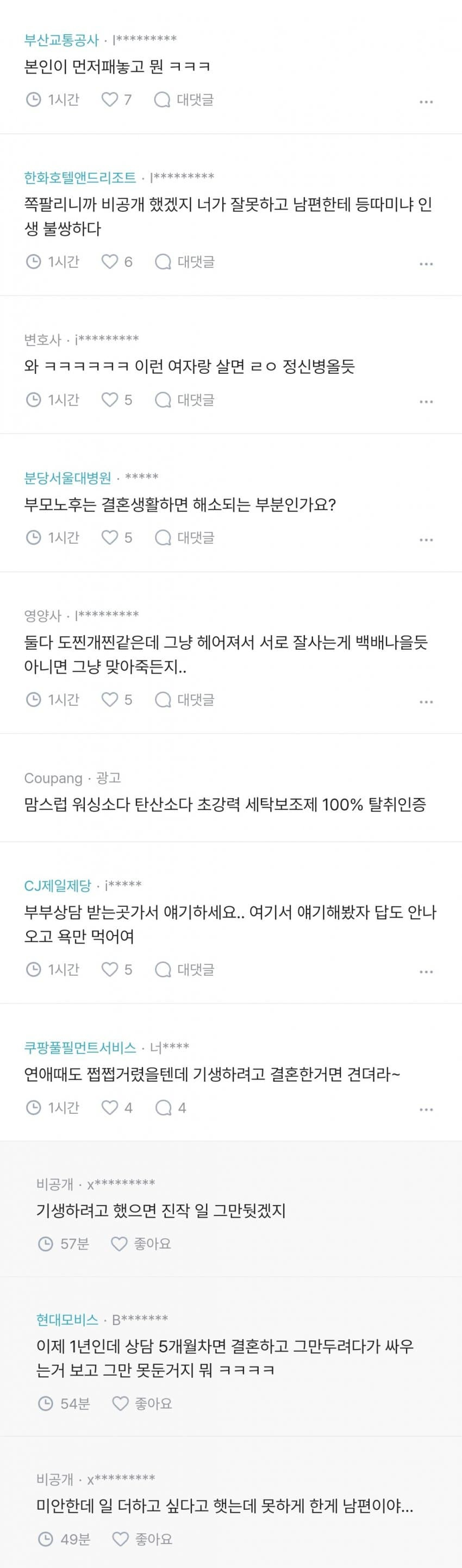This screenshot has height=1568, width=462.
Task: Open 현대모비스 company link
Action: point(67,1320)
